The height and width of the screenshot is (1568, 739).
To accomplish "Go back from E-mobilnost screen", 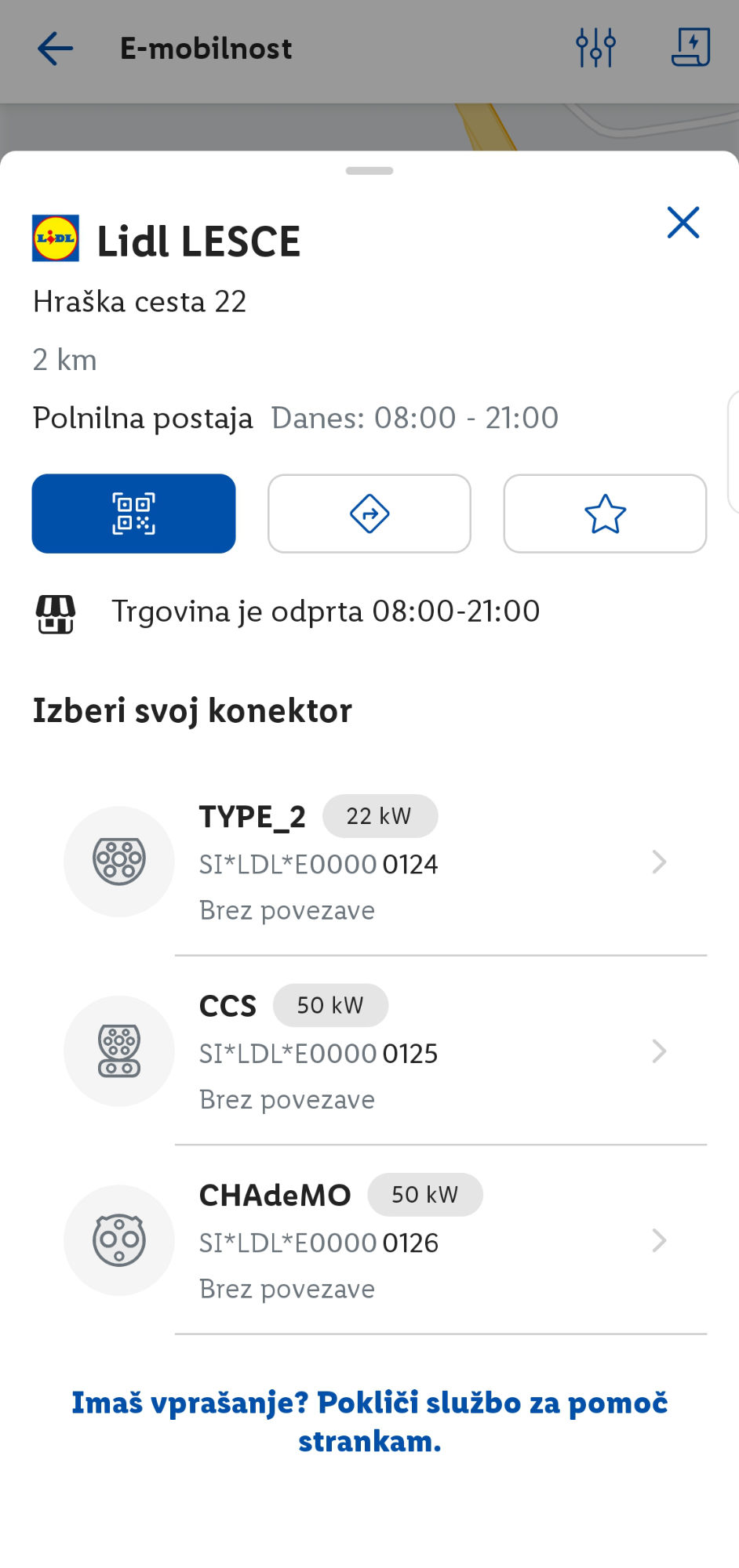I will coord(55,49).
